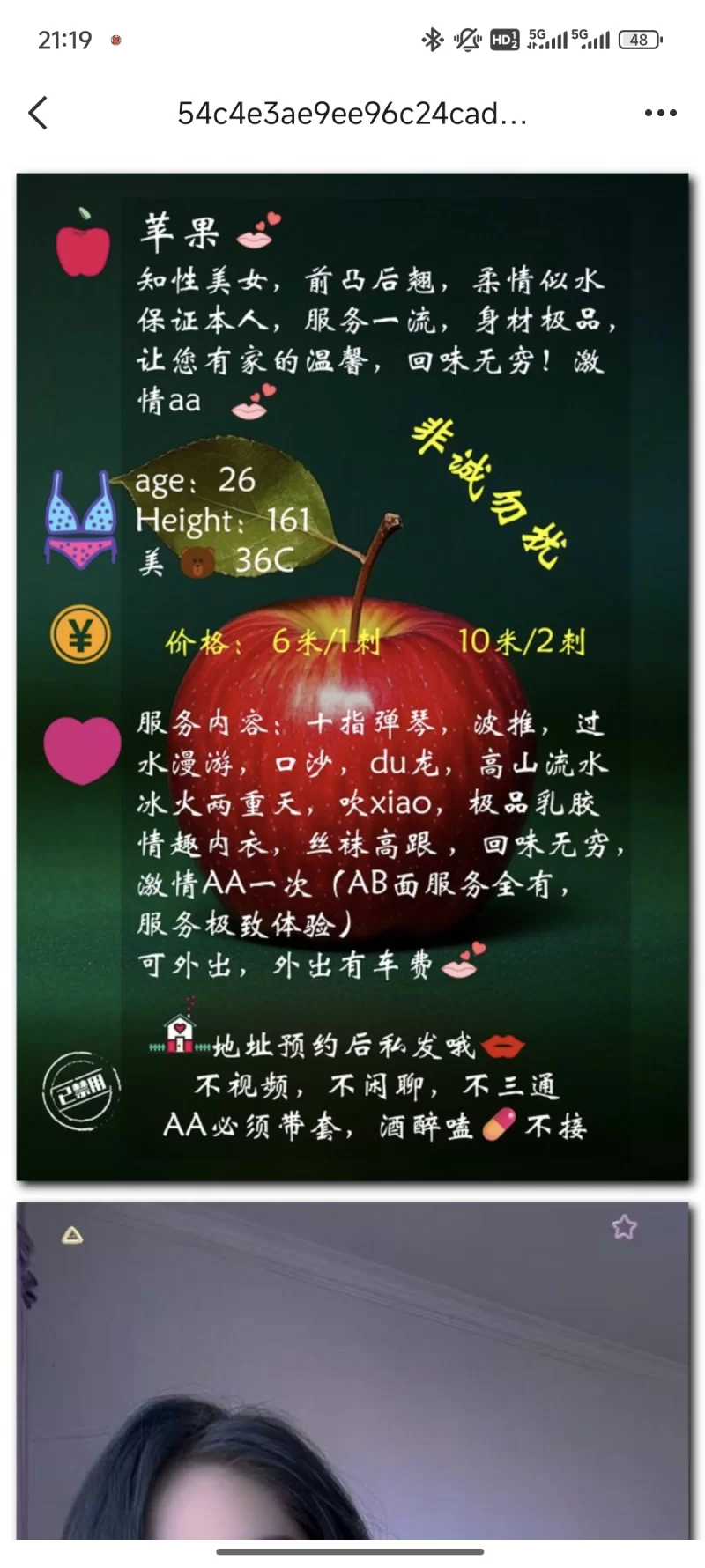Open the second photo below the poster
The width and height of the screenshot is (705, 1568).
(x=352, y=1372)
